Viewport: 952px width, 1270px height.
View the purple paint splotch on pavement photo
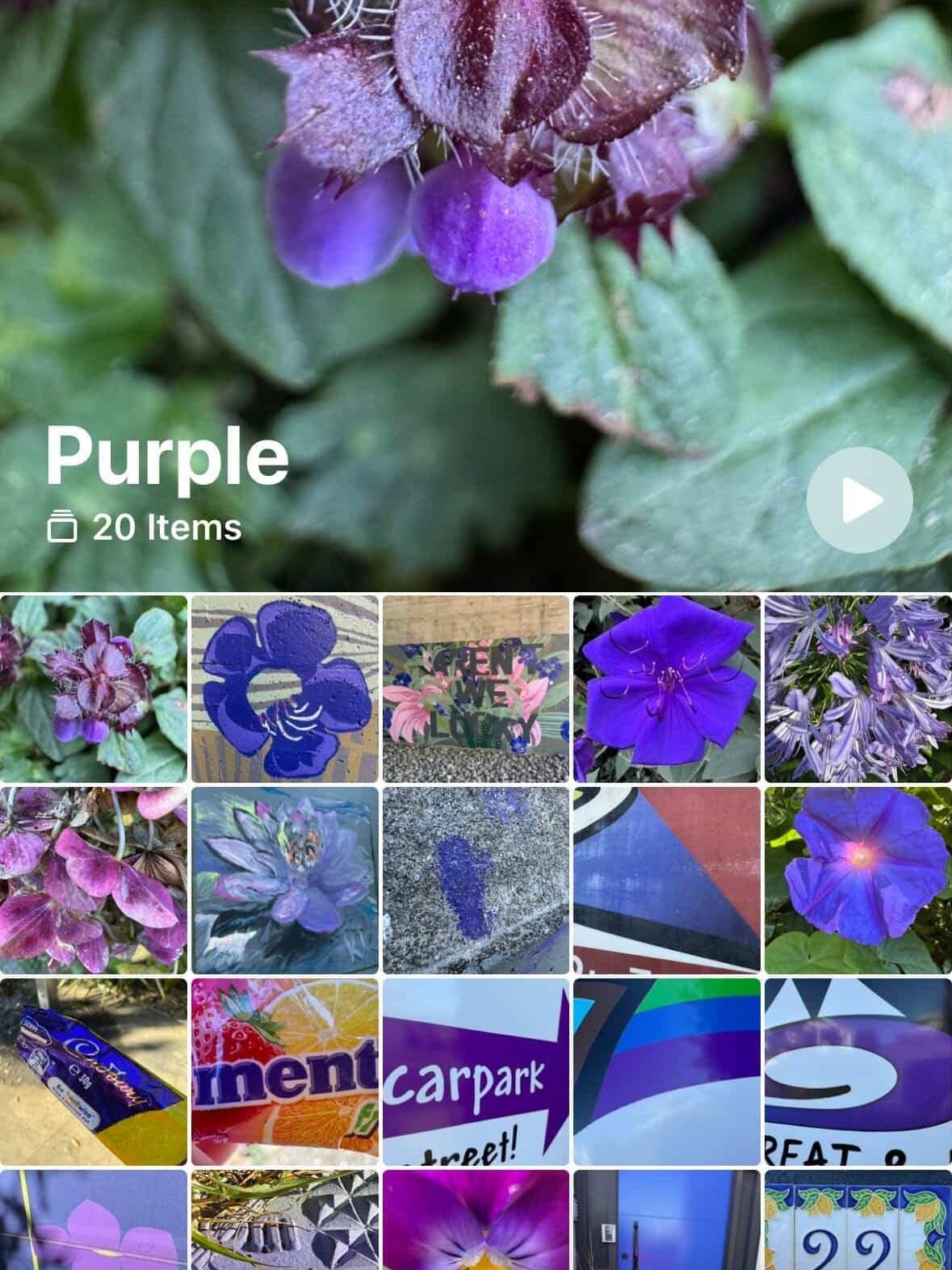coord(476,880)
